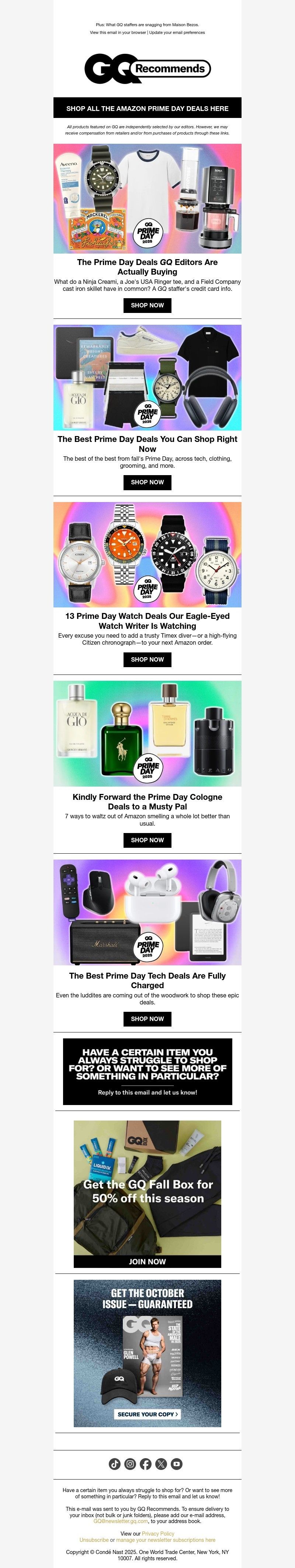The width and height of the screenshot is (295, 1568).
Task: Tap Shop Now under Prime Day Tech Deals
Action: [147, 1018]
